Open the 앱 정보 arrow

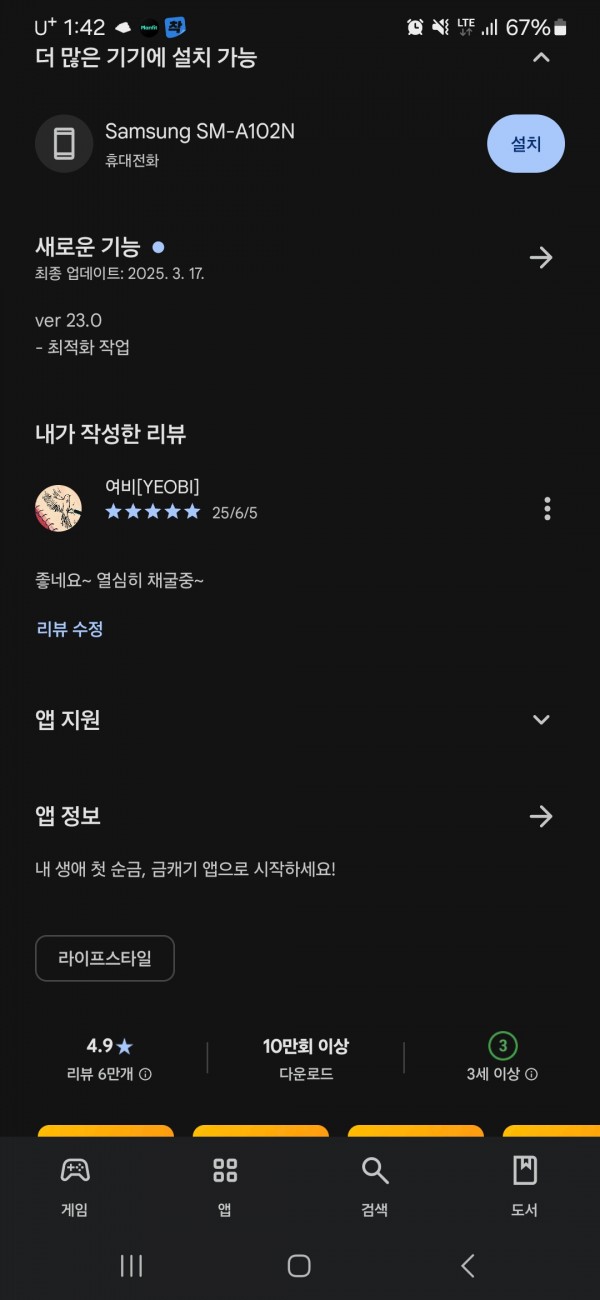[541, 817]
